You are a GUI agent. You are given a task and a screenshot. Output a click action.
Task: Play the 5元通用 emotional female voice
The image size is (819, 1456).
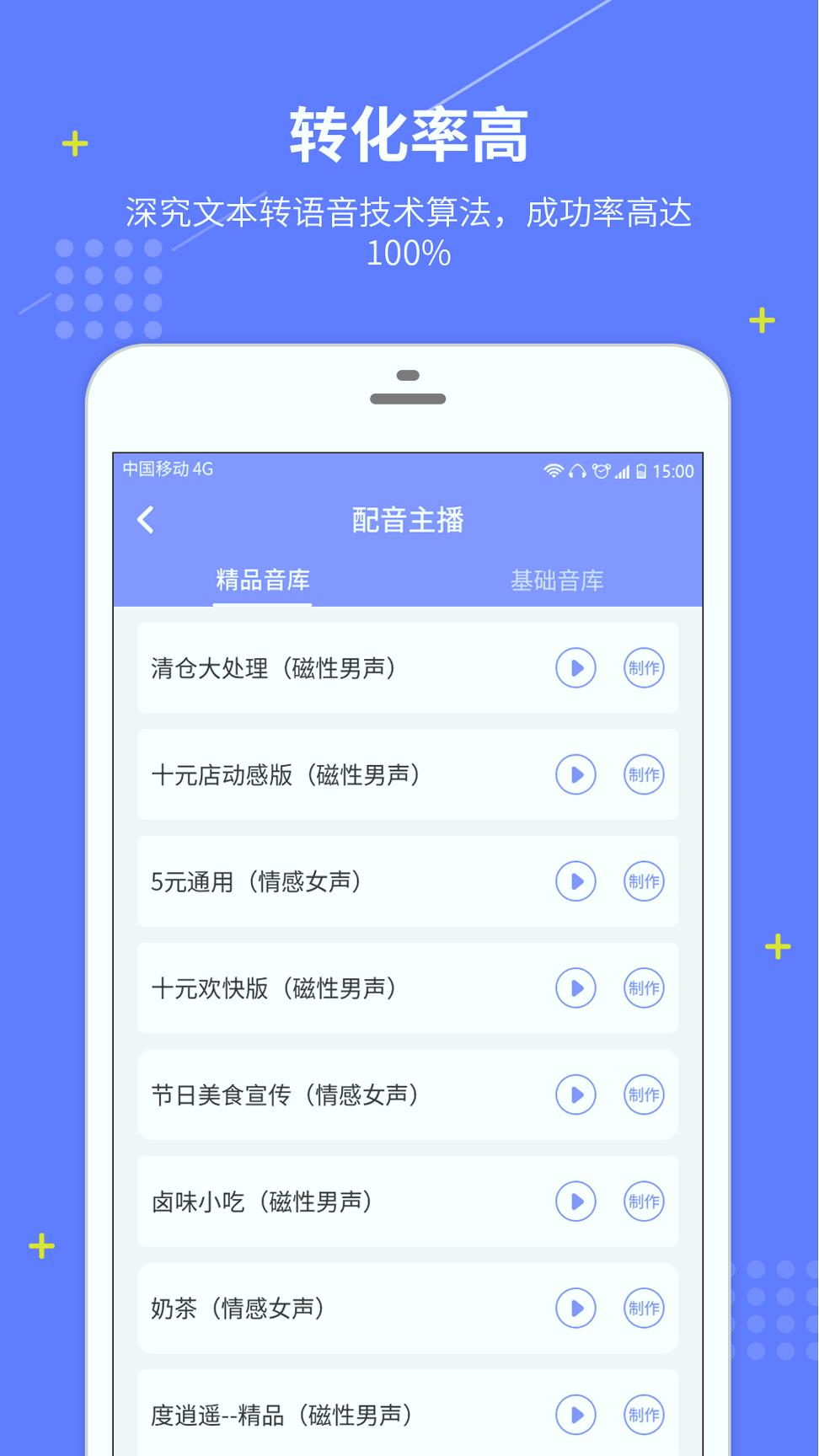pyautogui.click(x=575, y=881)
